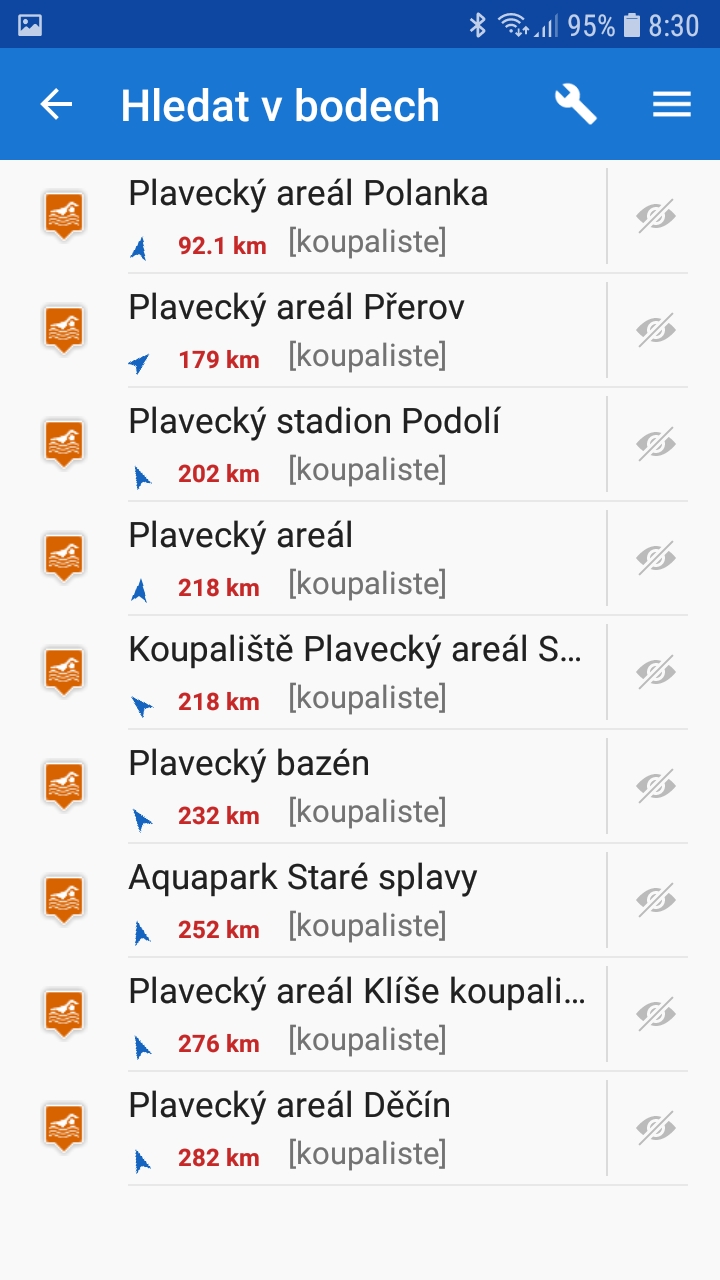Viewport: 720px width, 1280px height.
Task: Show Plavecký areál Přerov on map
Action: (656, 330)
